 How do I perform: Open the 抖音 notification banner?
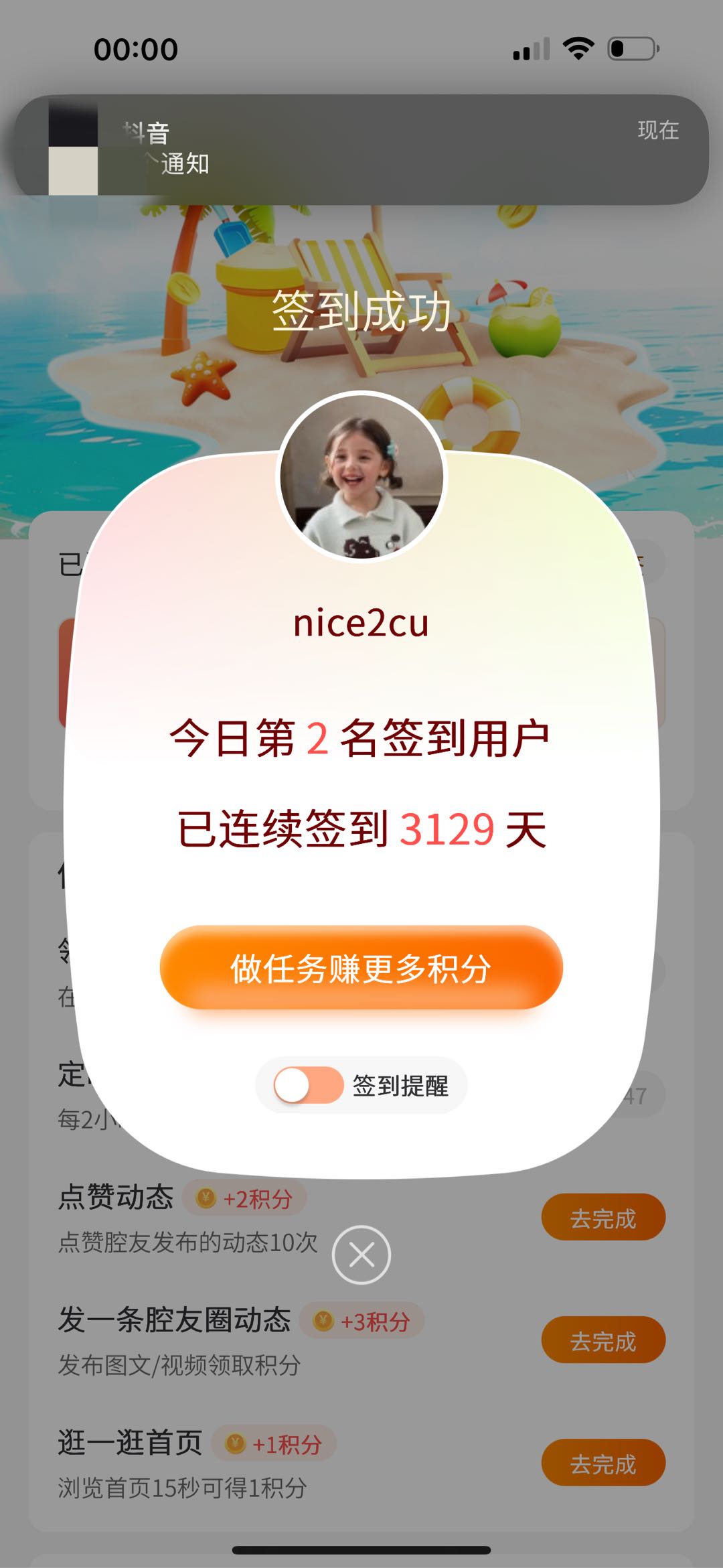[361, 149]
